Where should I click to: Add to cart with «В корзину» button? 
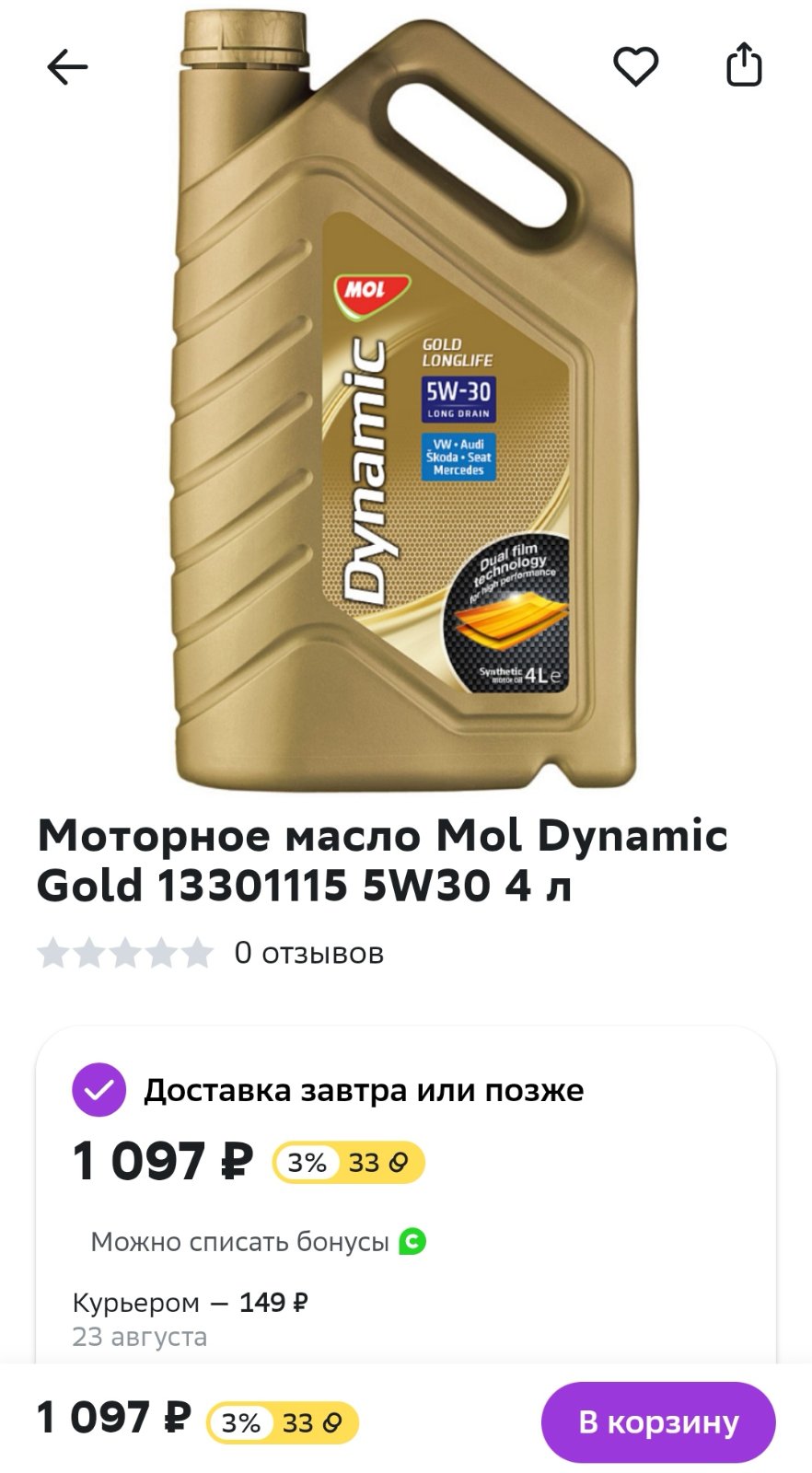[658, 1421]
